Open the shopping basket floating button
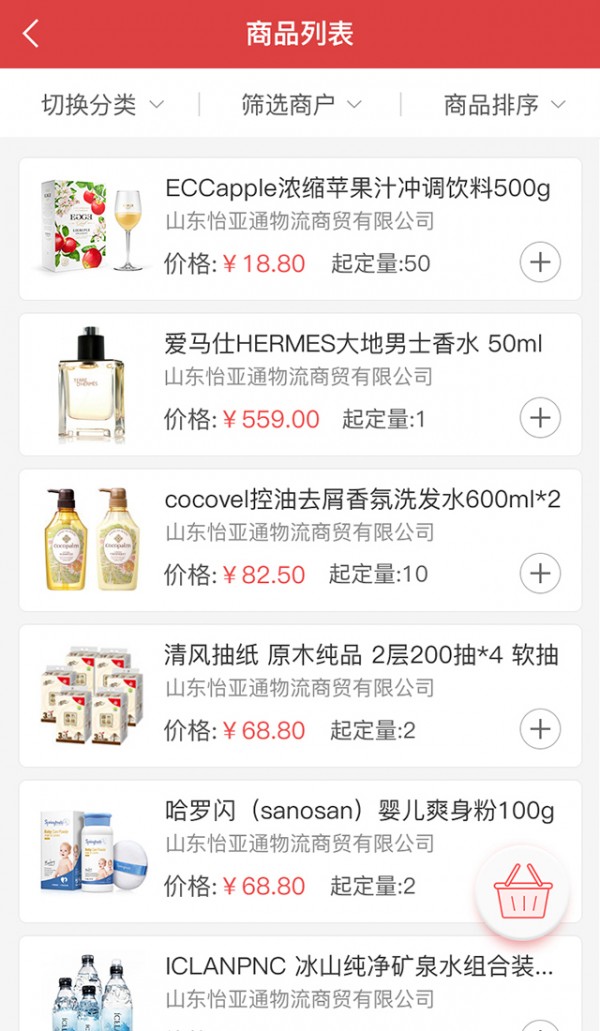This screenshot has width=600, height=1031. pyautogui.click(x=522, y=890)
